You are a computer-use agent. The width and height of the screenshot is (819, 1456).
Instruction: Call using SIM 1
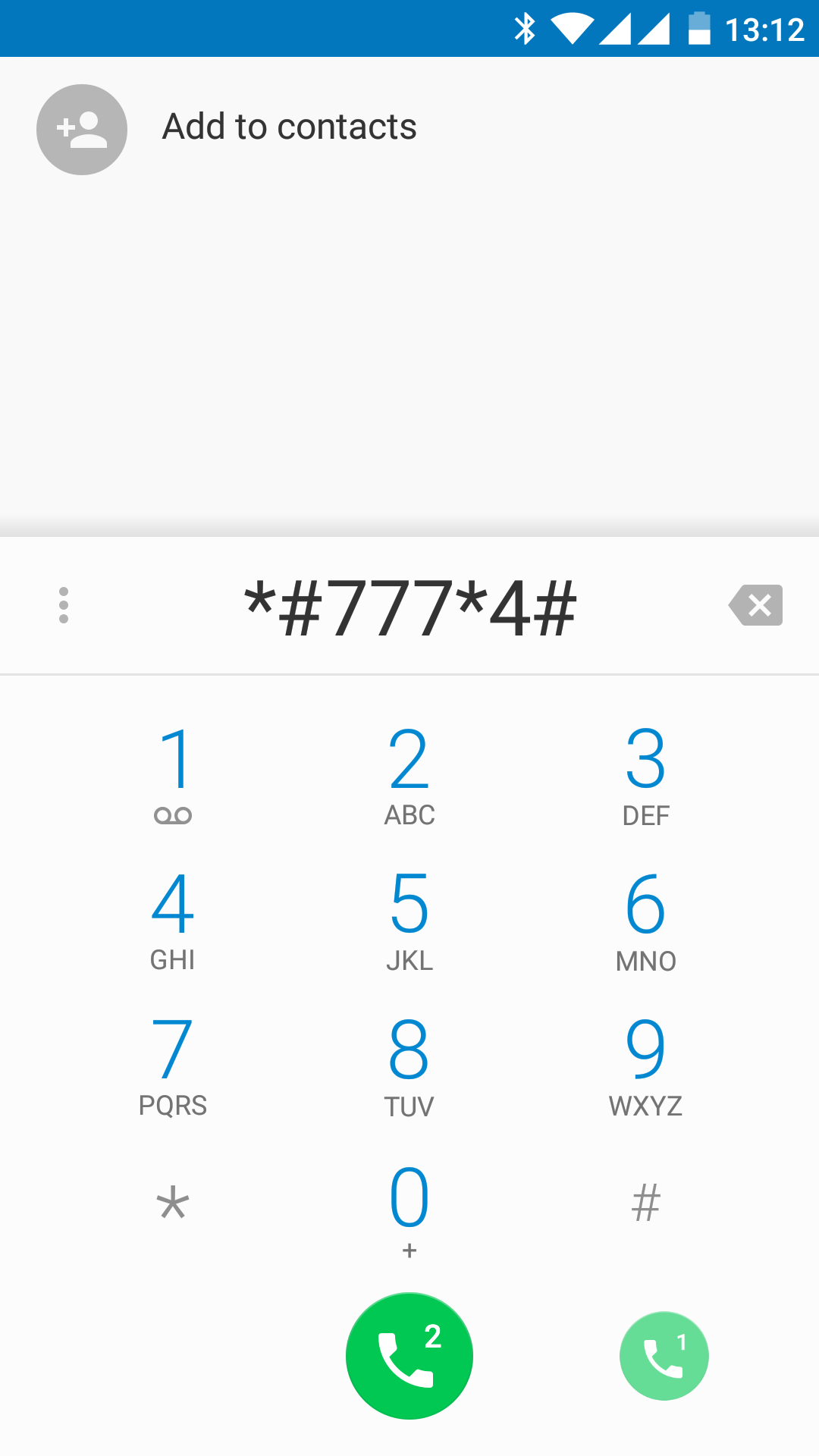pyautogui.click(x=664, y=1356)
